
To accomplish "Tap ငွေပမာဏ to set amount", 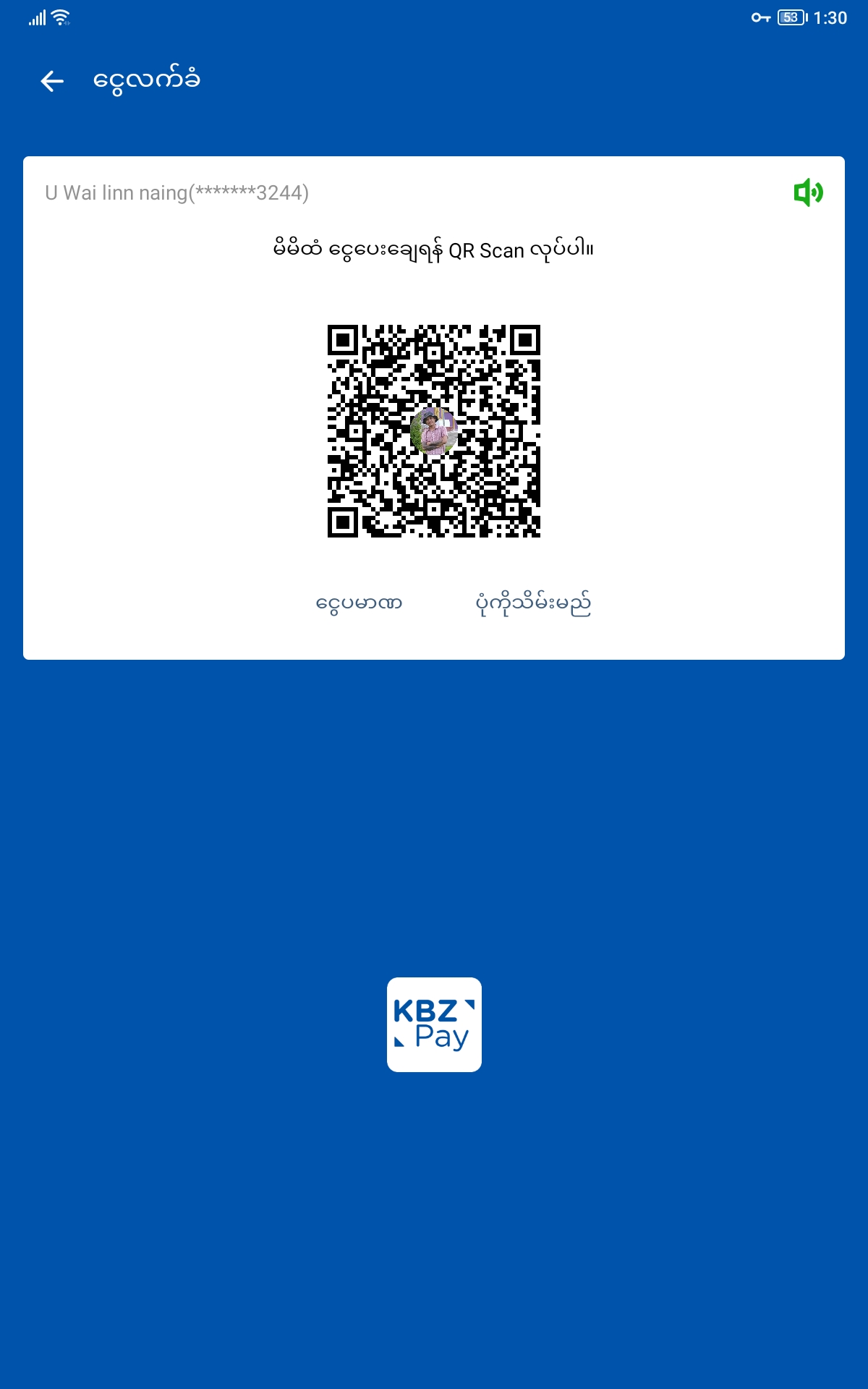I will tap(359, 604).
